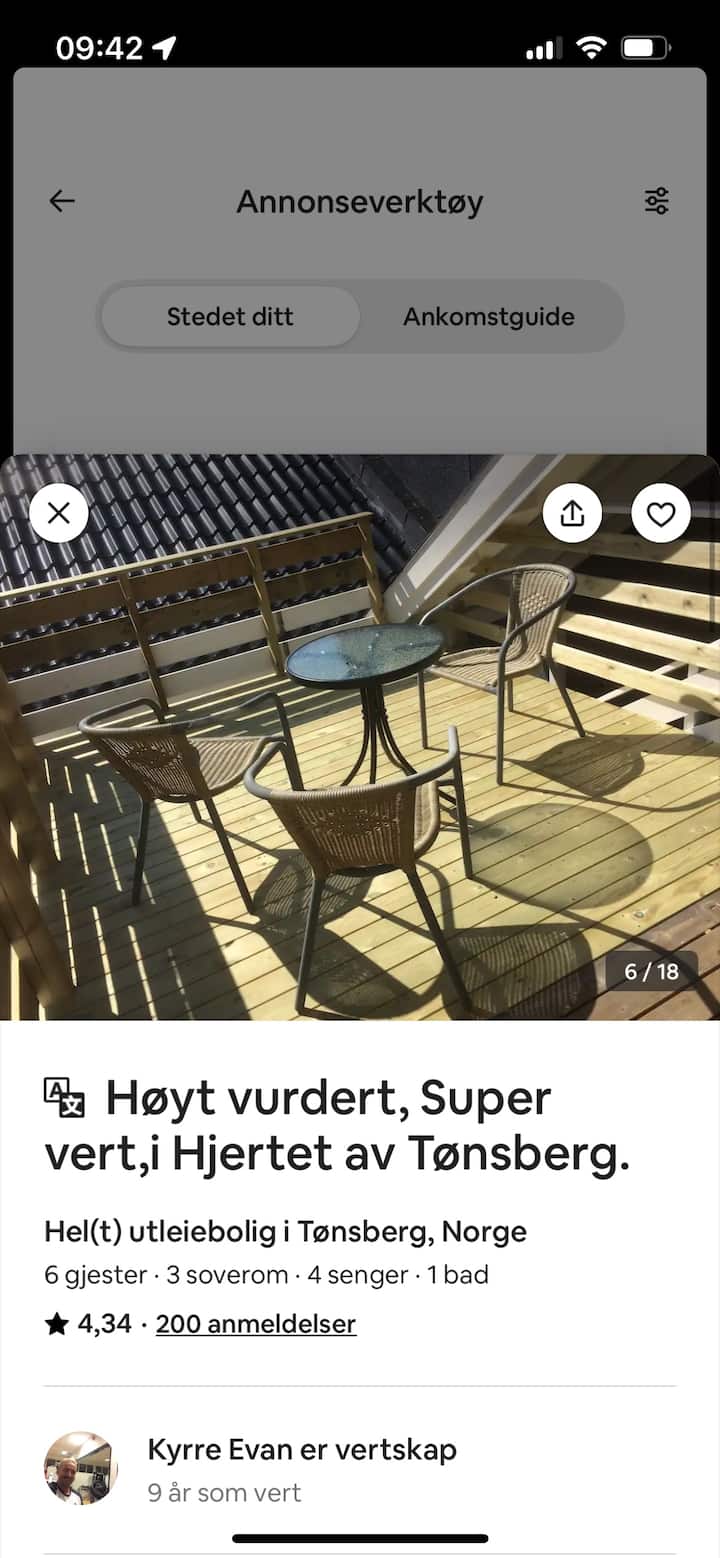The height and width of the screenshot is (1558, 720).
Task: Tap the translate icon beside the title
Action: (x=65, y=1097)
